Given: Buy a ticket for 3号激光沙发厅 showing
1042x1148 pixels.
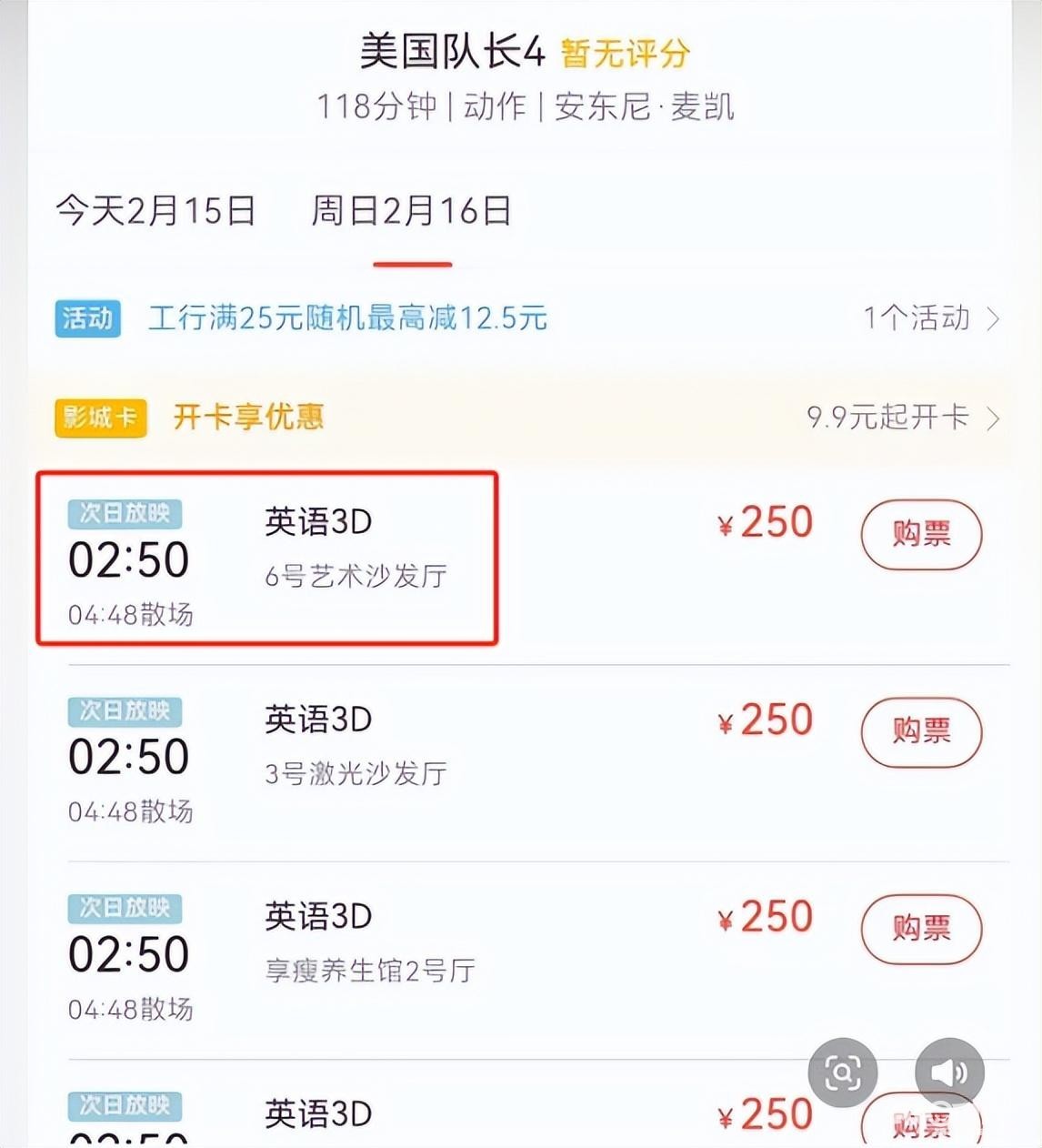Looking at the screenshot, I should [920, 731].
